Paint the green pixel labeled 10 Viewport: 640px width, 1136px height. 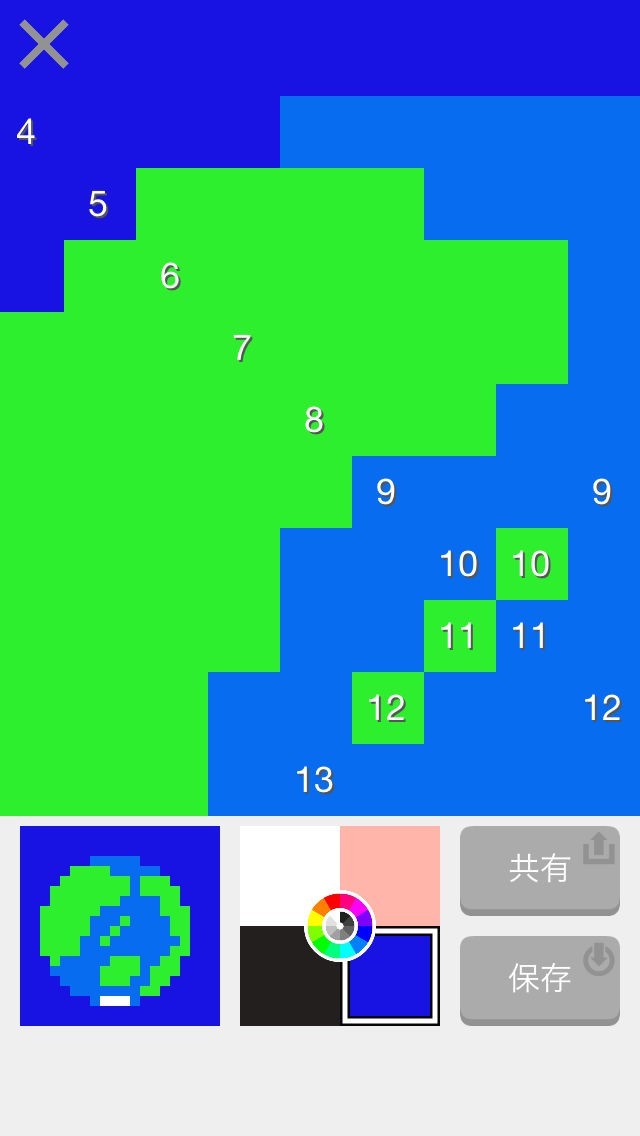[532, 564]
